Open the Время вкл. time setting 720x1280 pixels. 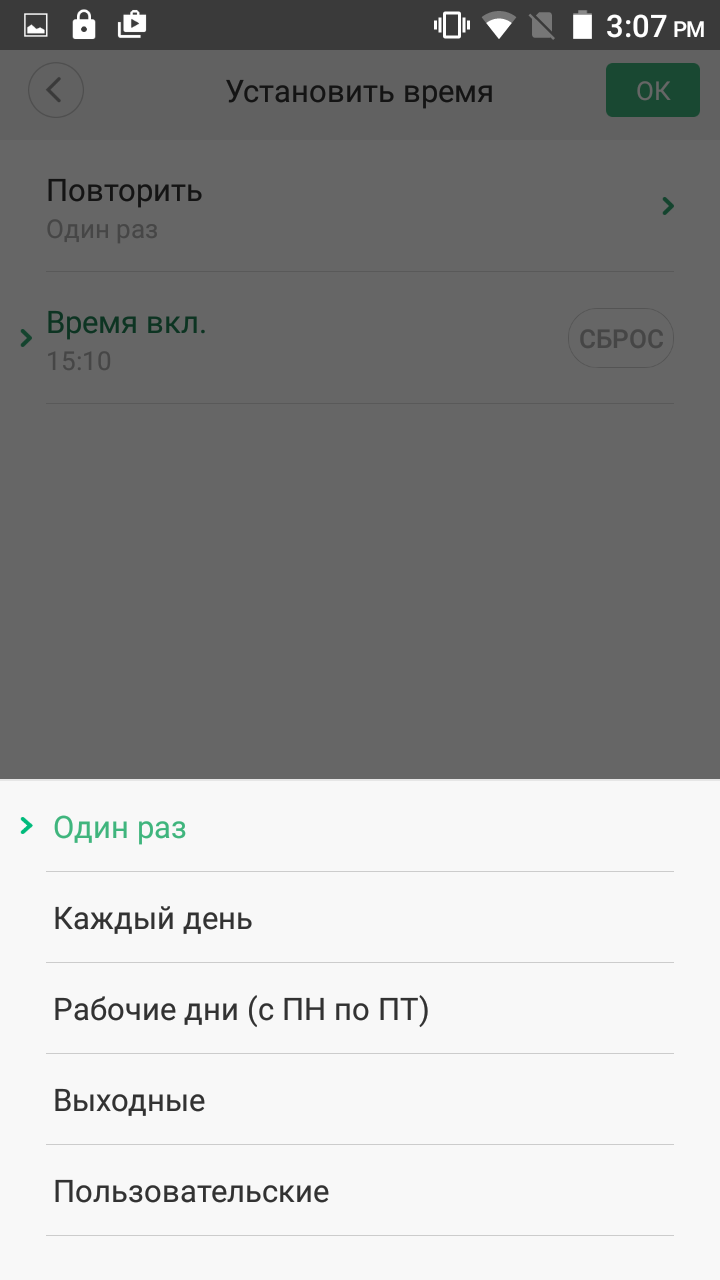pyautogui.click(x=280, y=340)
